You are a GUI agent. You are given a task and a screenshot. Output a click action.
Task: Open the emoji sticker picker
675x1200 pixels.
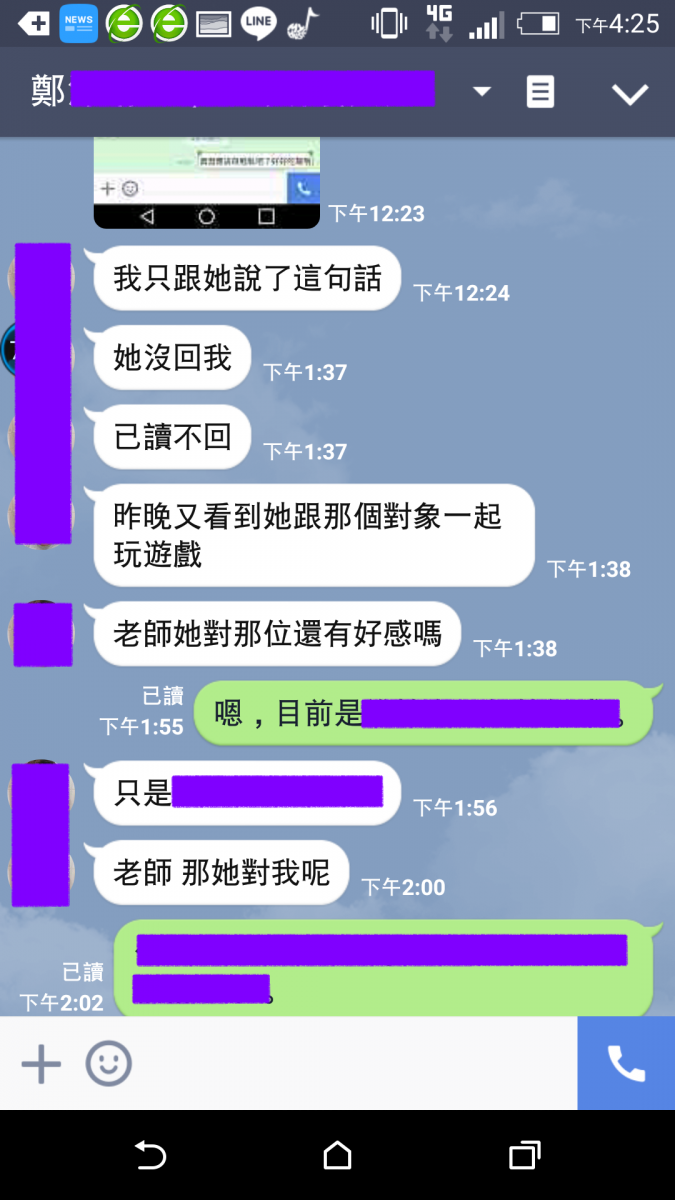point(108,1064)
